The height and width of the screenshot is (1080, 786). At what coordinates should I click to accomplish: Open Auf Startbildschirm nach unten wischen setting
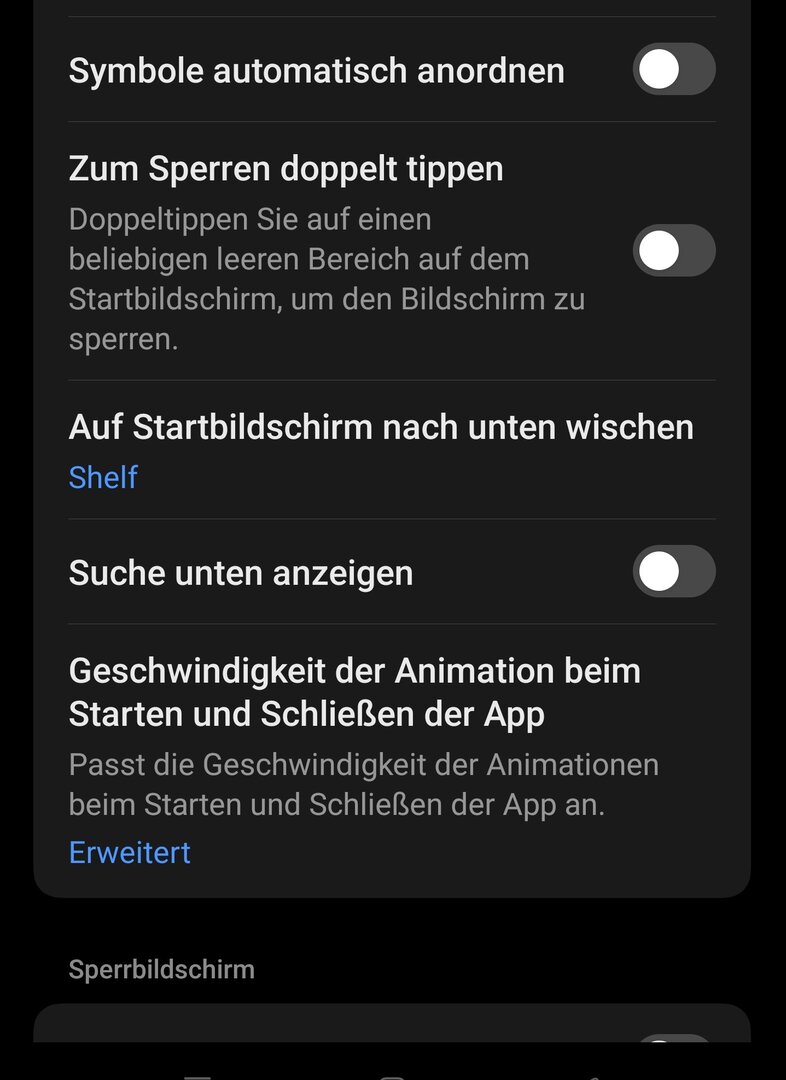[380, 450]
